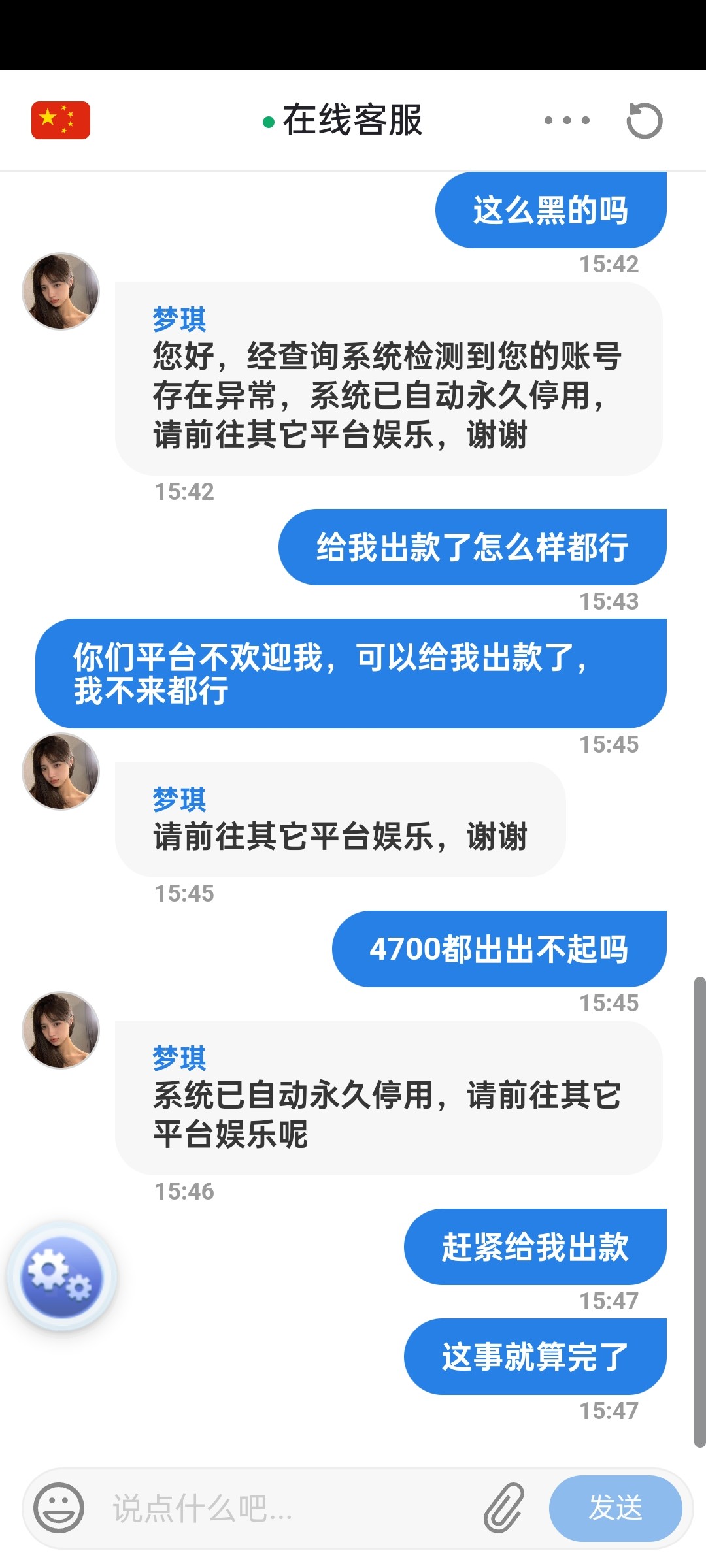Tap the green online status dot
706x1568 pixels.
266,121
